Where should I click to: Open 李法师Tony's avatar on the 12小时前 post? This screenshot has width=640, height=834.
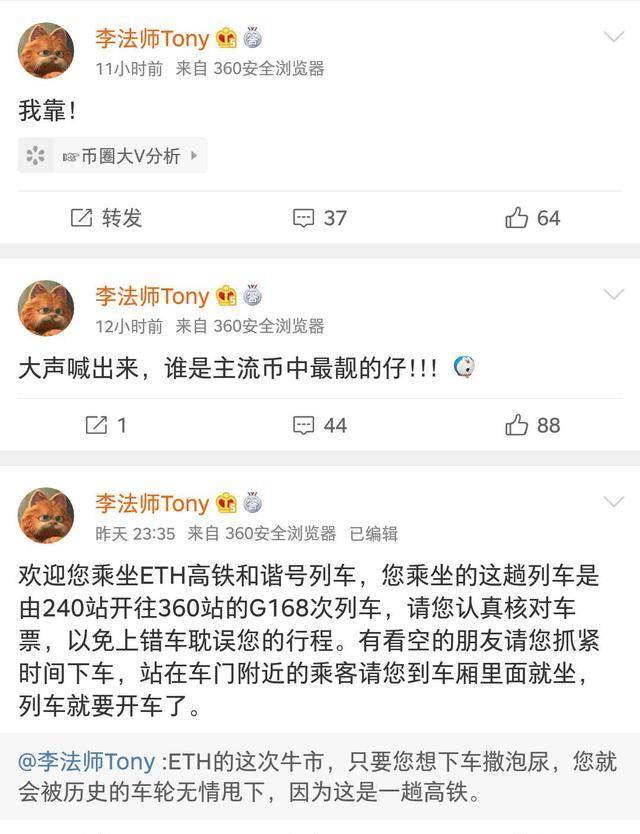tap(46, 308)
